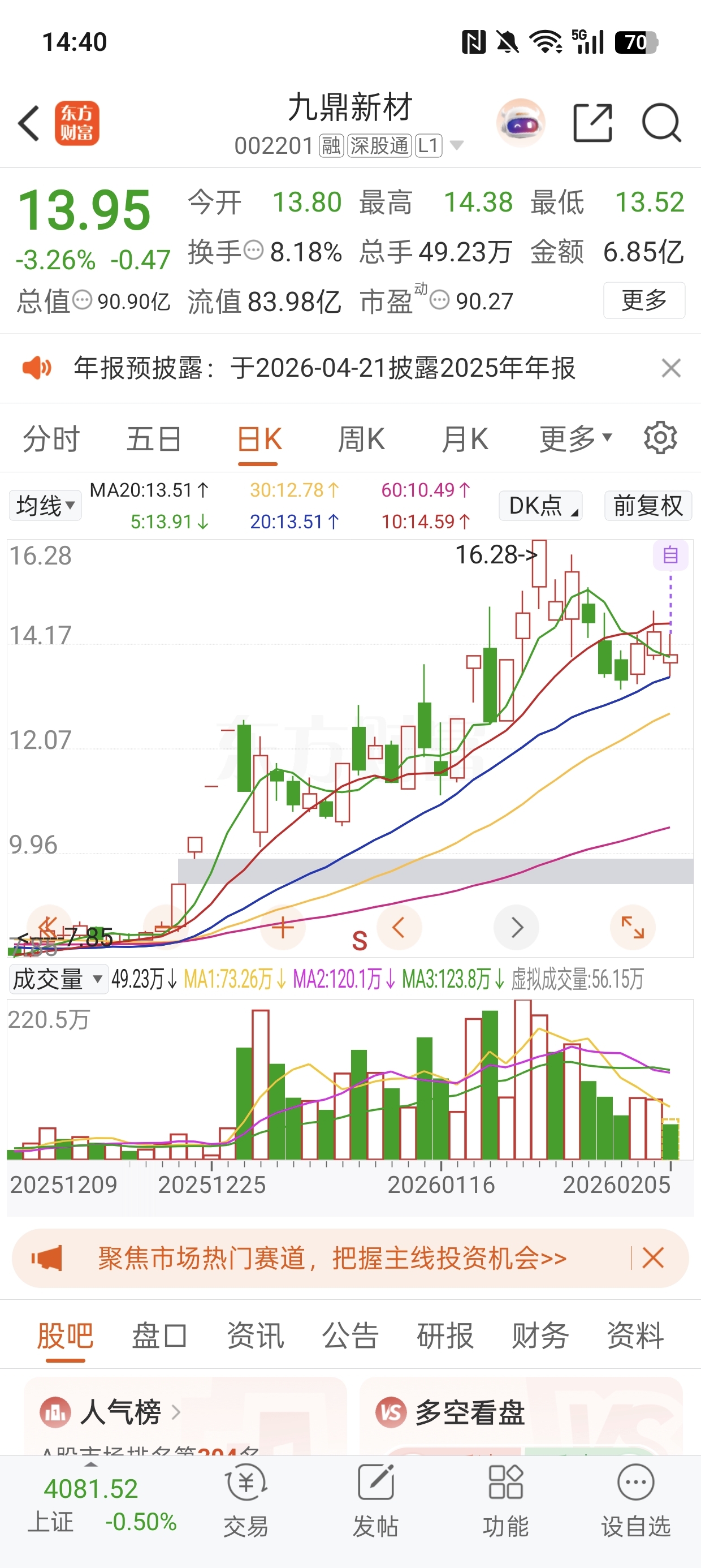The image size is (701, 1568).
Task: Open the search magnifier icon
Action: [x=661, y=123]
